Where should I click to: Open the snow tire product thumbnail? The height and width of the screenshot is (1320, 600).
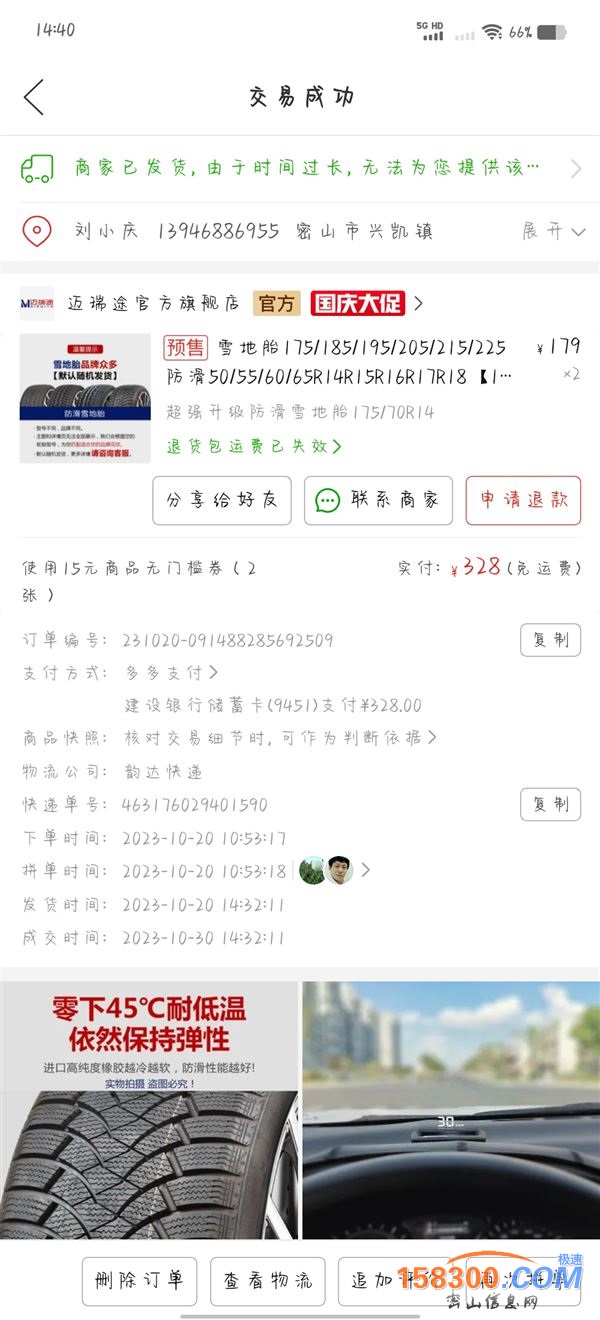point(85,398)
